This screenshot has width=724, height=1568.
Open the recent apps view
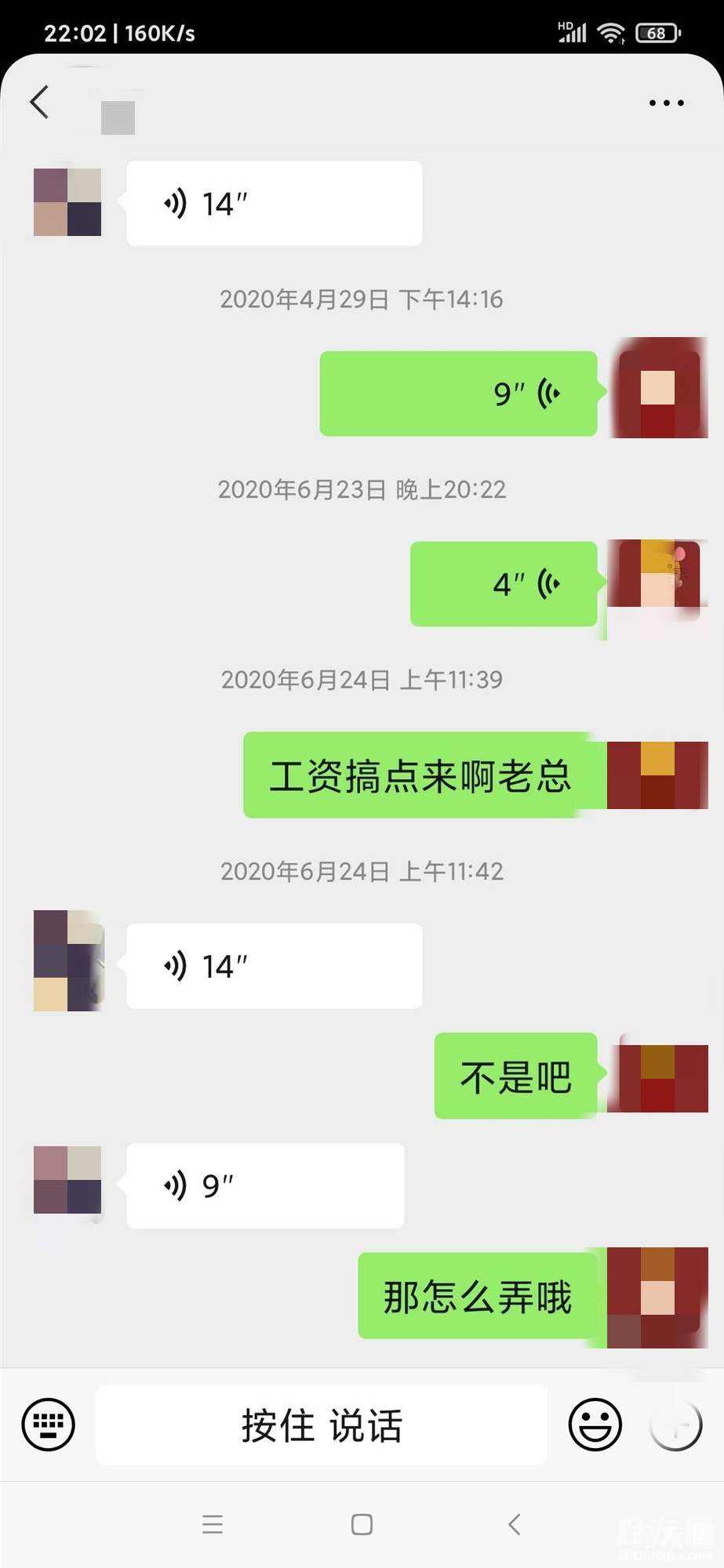click(213, 1524)
